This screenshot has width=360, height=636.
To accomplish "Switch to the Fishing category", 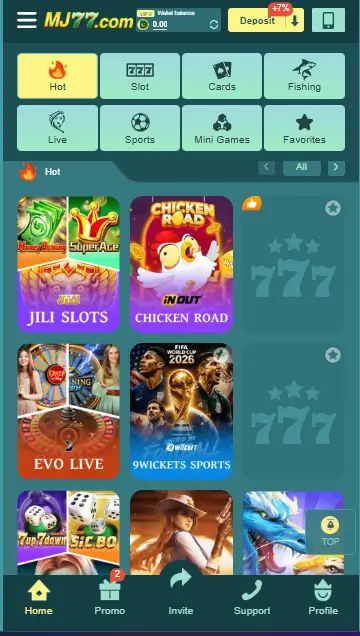I will click(x=304, y=76).
